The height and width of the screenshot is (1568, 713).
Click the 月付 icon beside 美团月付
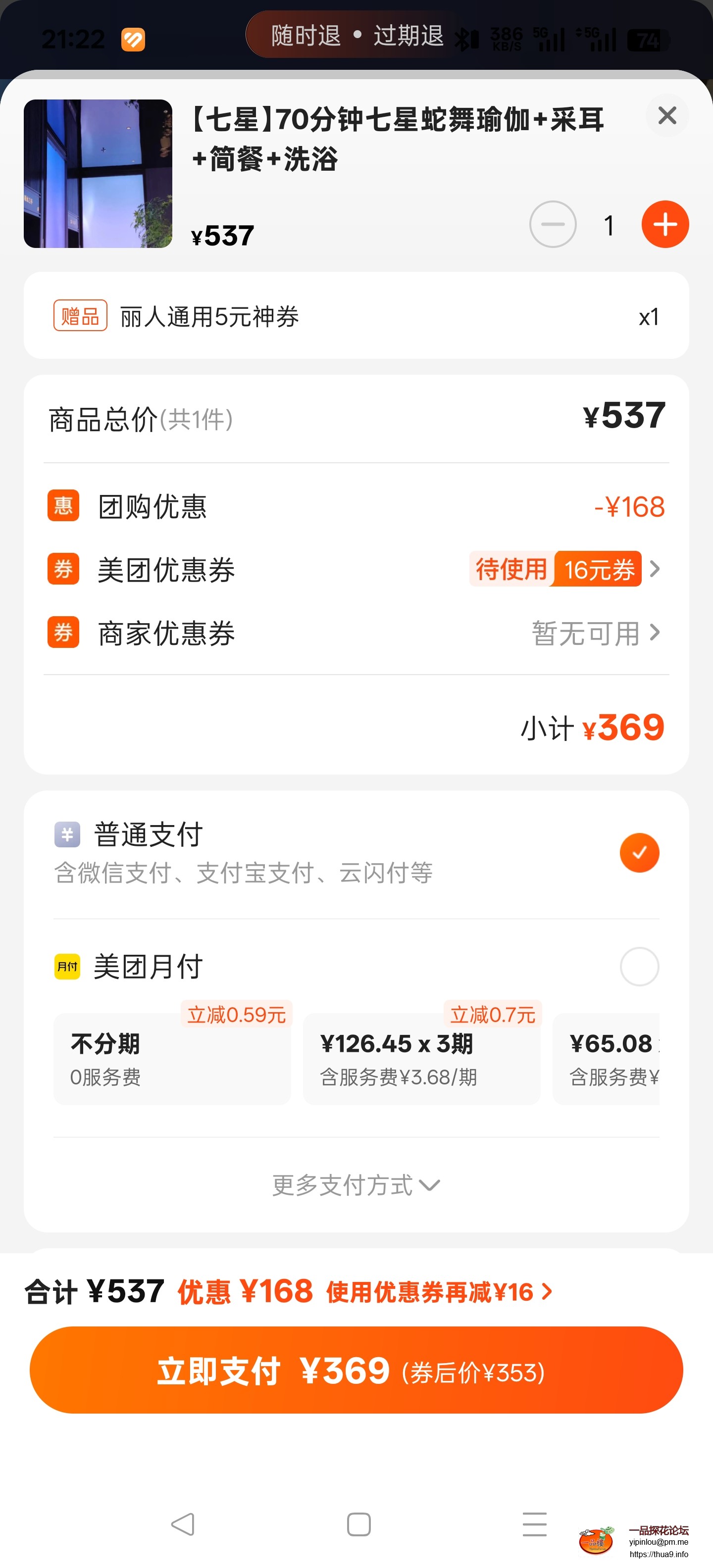[x=67, y=967]
